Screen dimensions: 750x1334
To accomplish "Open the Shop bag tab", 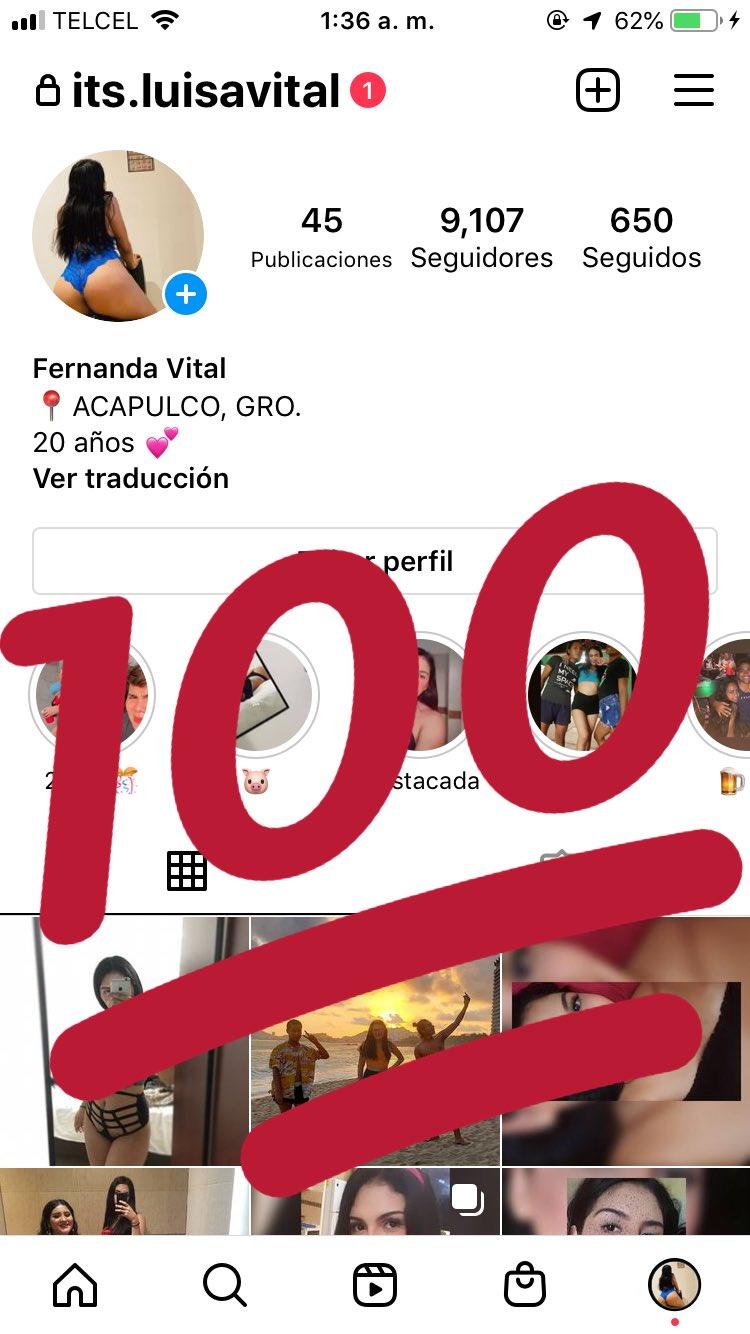I will click(525, 1285).
